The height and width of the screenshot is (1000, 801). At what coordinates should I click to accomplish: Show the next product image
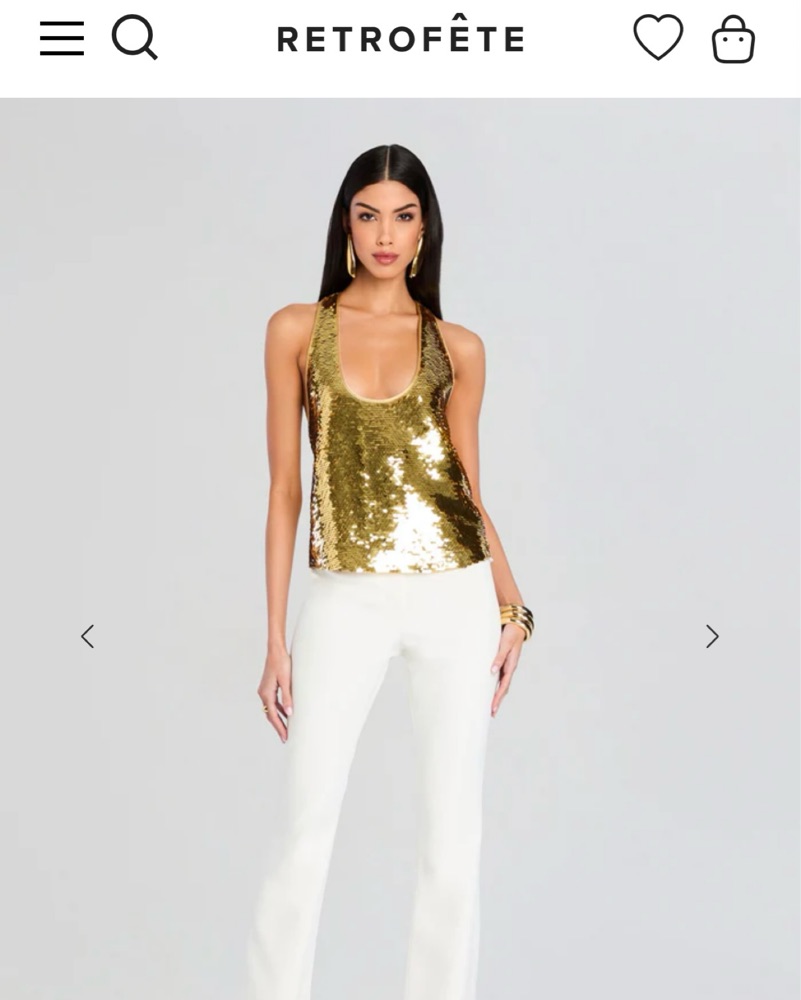[712, 636]
